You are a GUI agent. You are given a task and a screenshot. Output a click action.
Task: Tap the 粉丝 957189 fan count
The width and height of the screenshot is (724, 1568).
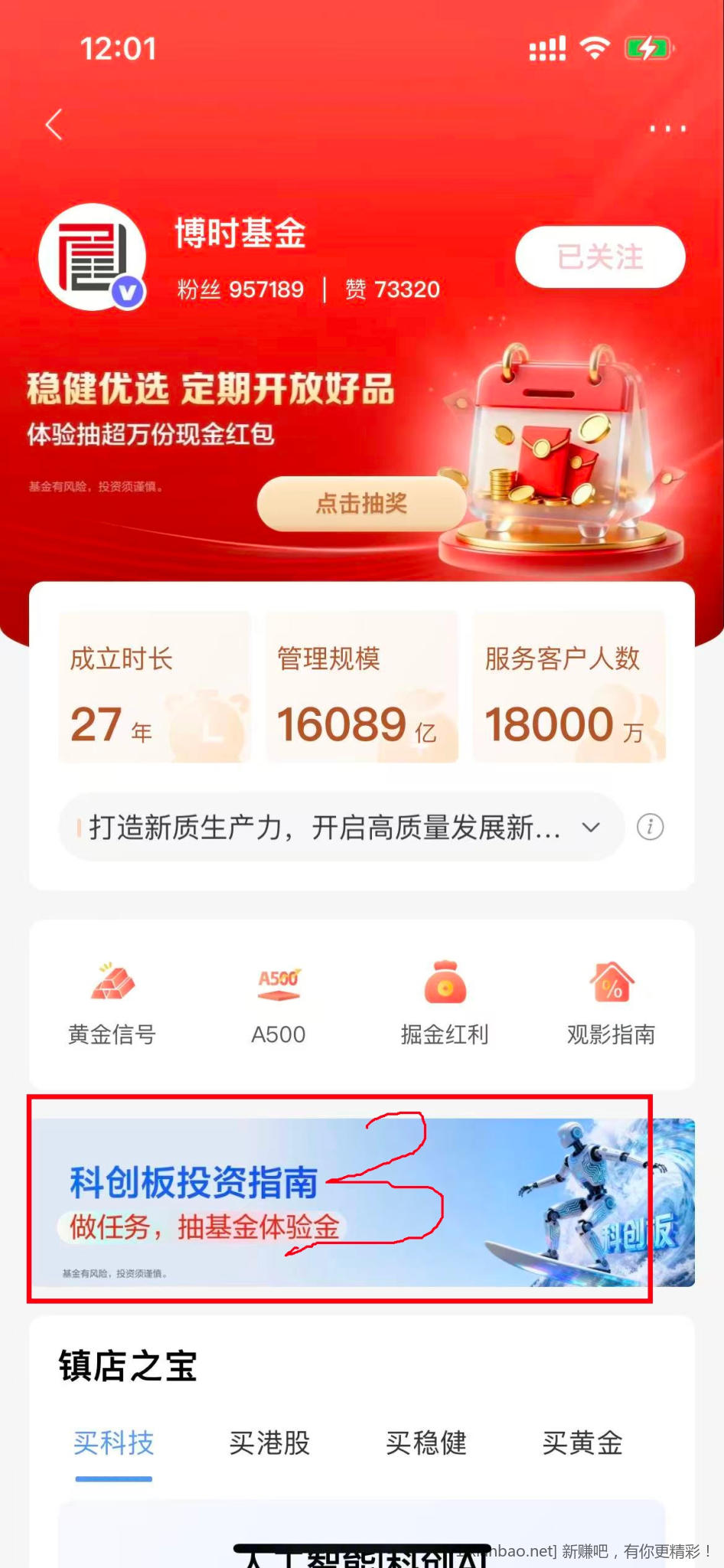tap(239, 289)
